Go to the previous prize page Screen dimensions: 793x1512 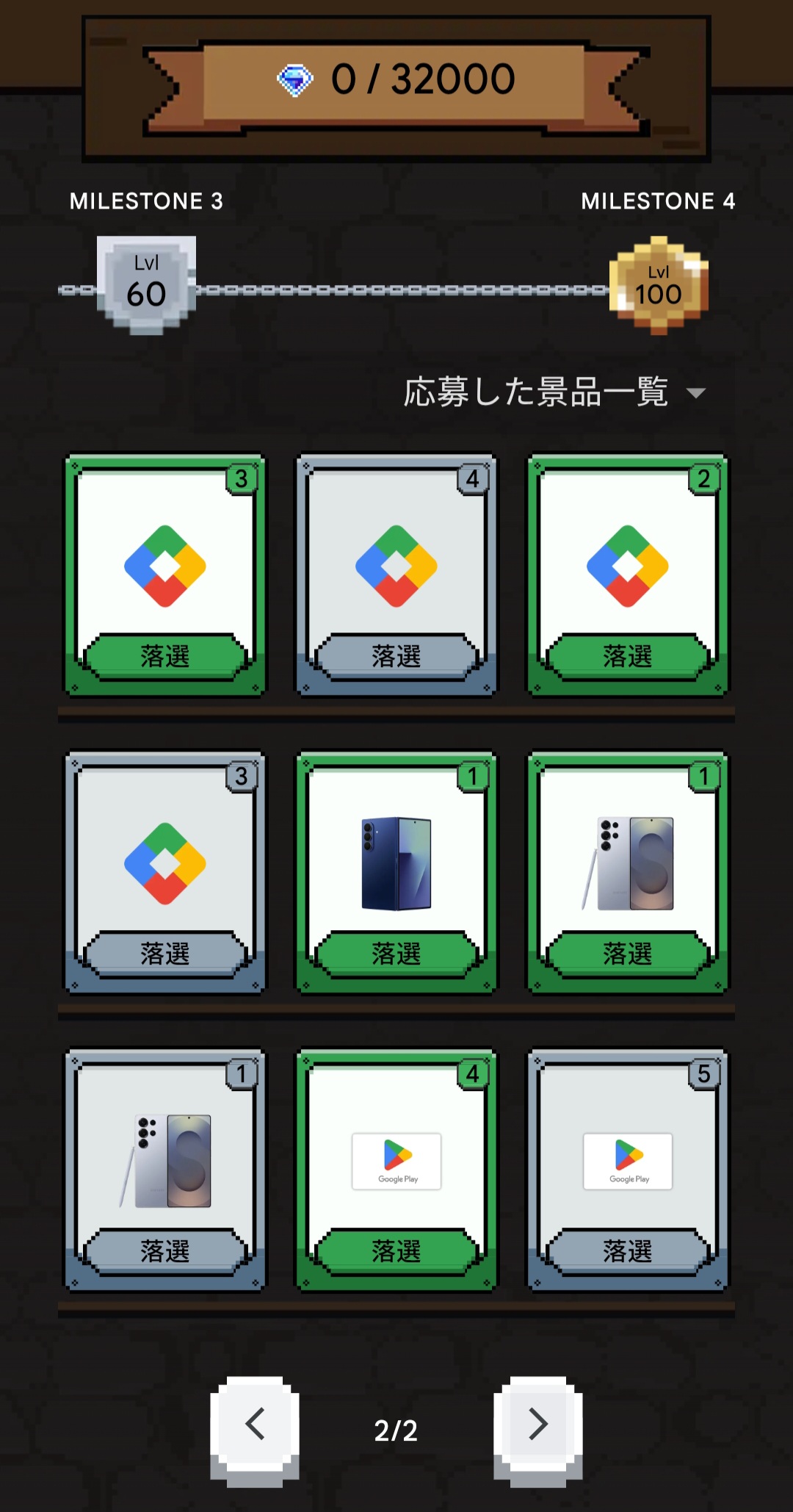(x=255, y=1425)
